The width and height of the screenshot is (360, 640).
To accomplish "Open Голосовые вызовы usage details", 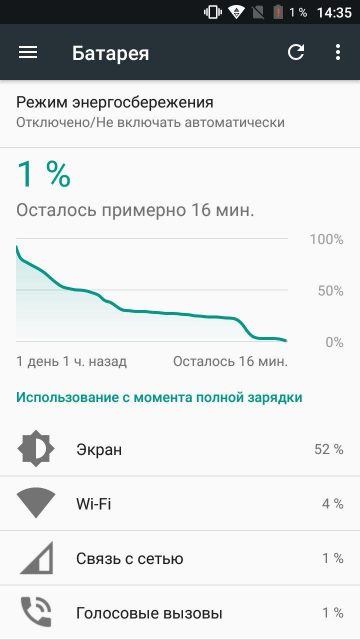I will [x=180, y=613].
